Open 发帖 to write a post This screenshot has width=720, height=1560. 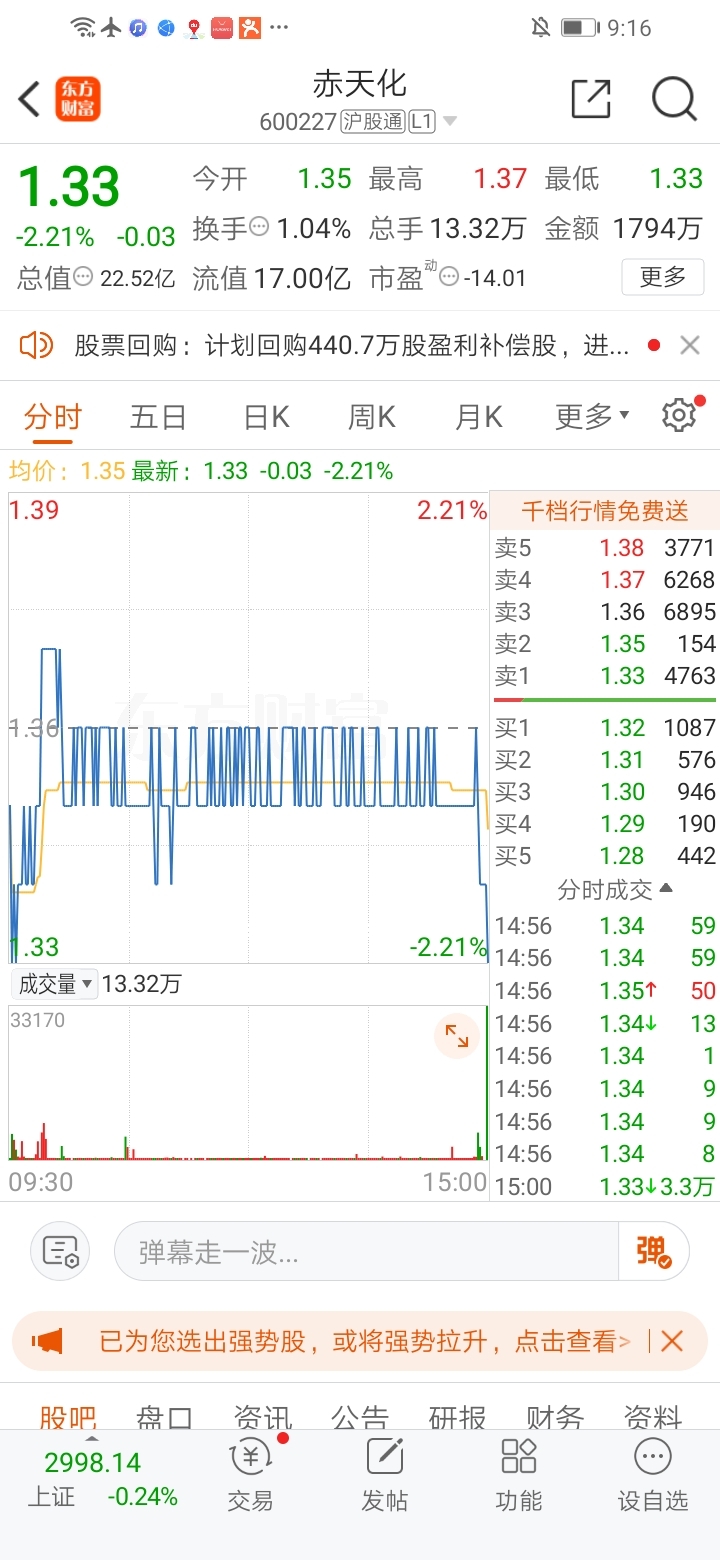point(385,1474)
